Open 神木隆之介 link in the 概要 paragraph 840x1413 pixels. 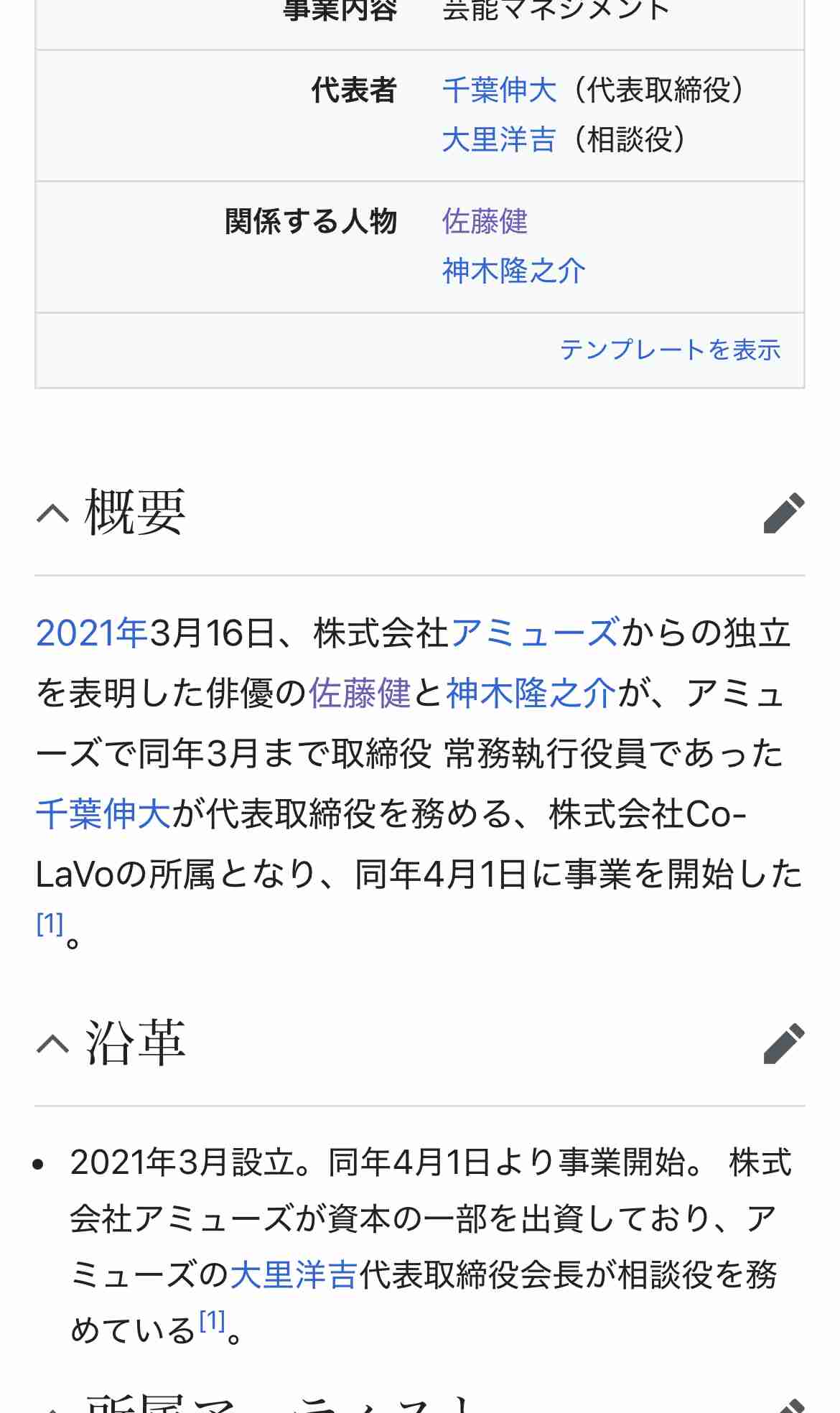(x=531, y=694)
